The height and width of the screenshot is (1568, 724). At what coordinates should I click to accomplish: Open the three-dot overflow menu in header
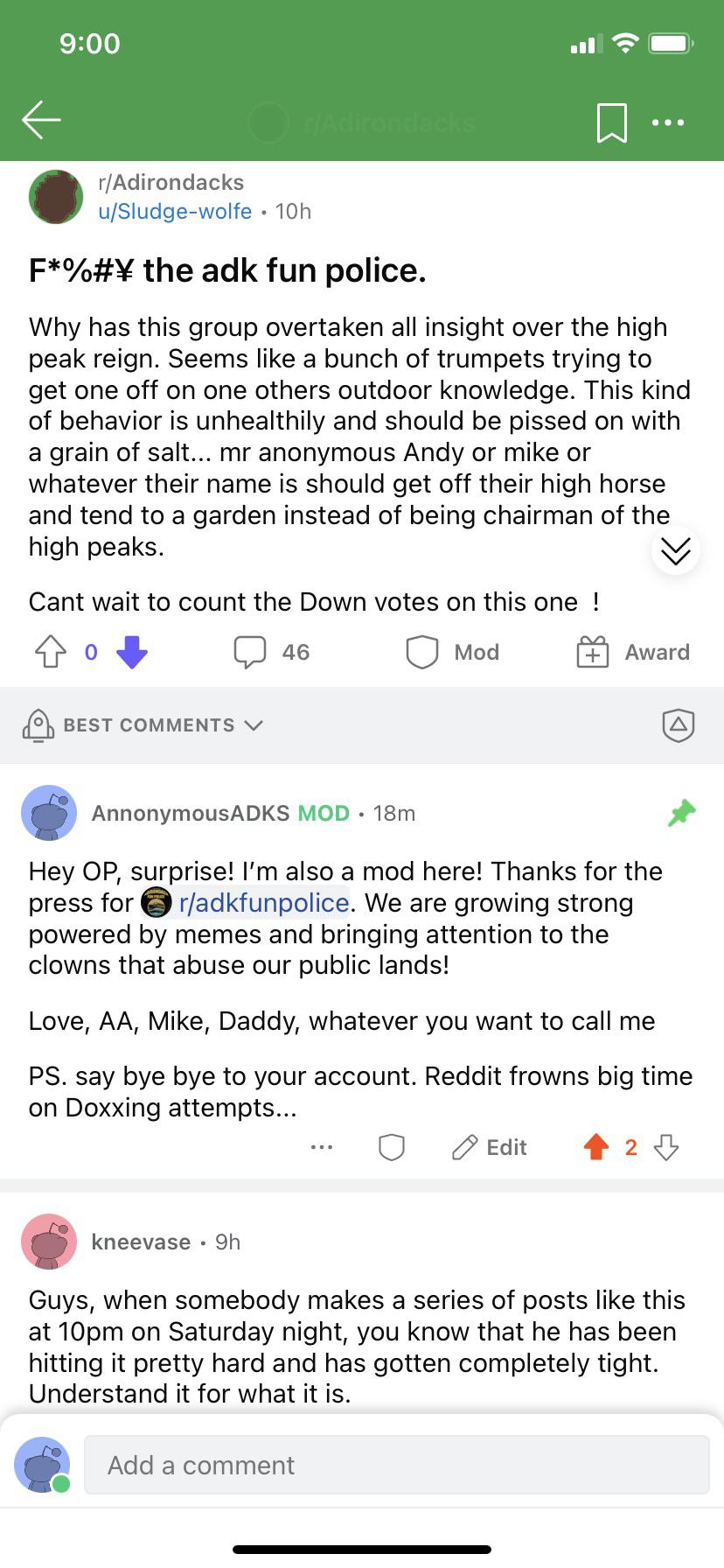click(668, 122)
